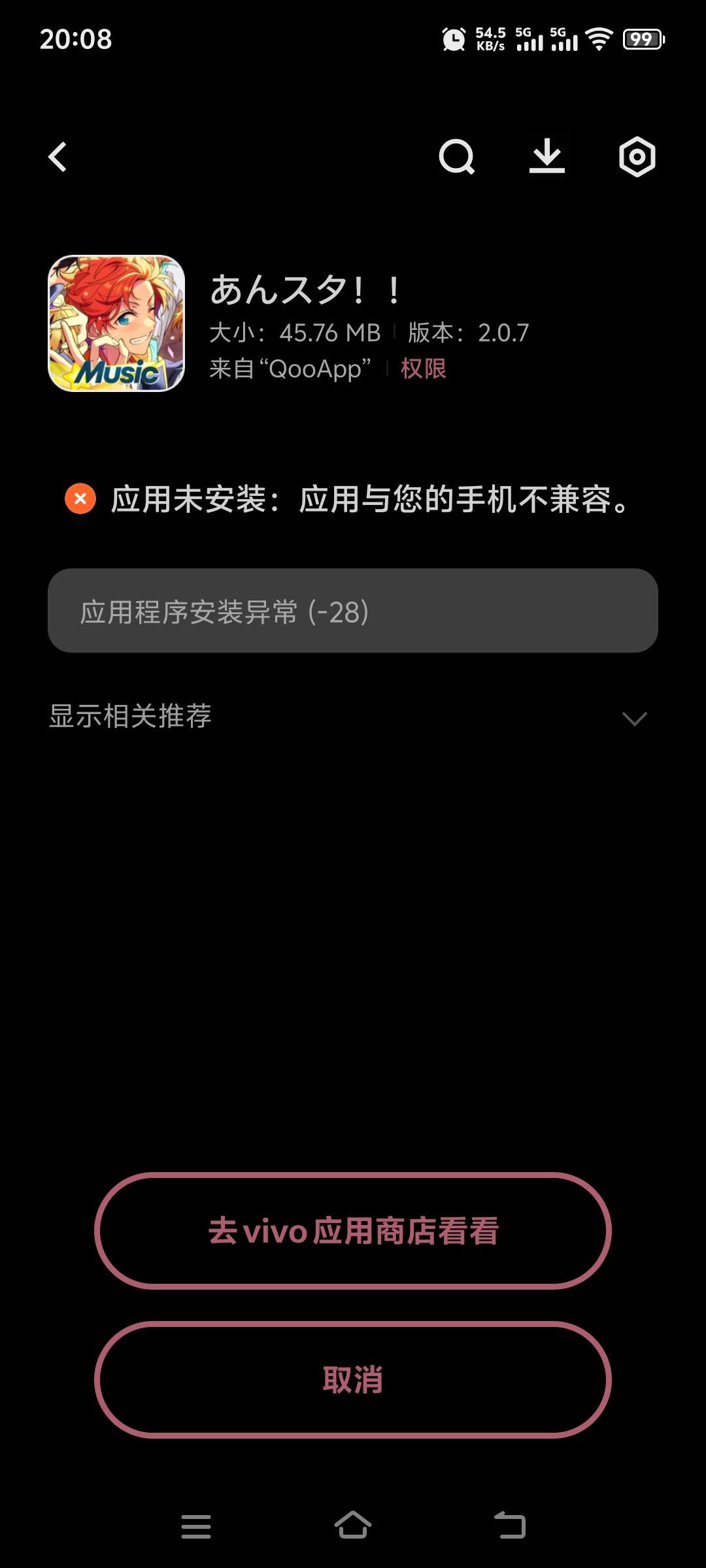This screenshot has width=706, height=1568.
Task: Open the hexagon settings icon top right
Action: pyautogui.click(x=635, y=157)
